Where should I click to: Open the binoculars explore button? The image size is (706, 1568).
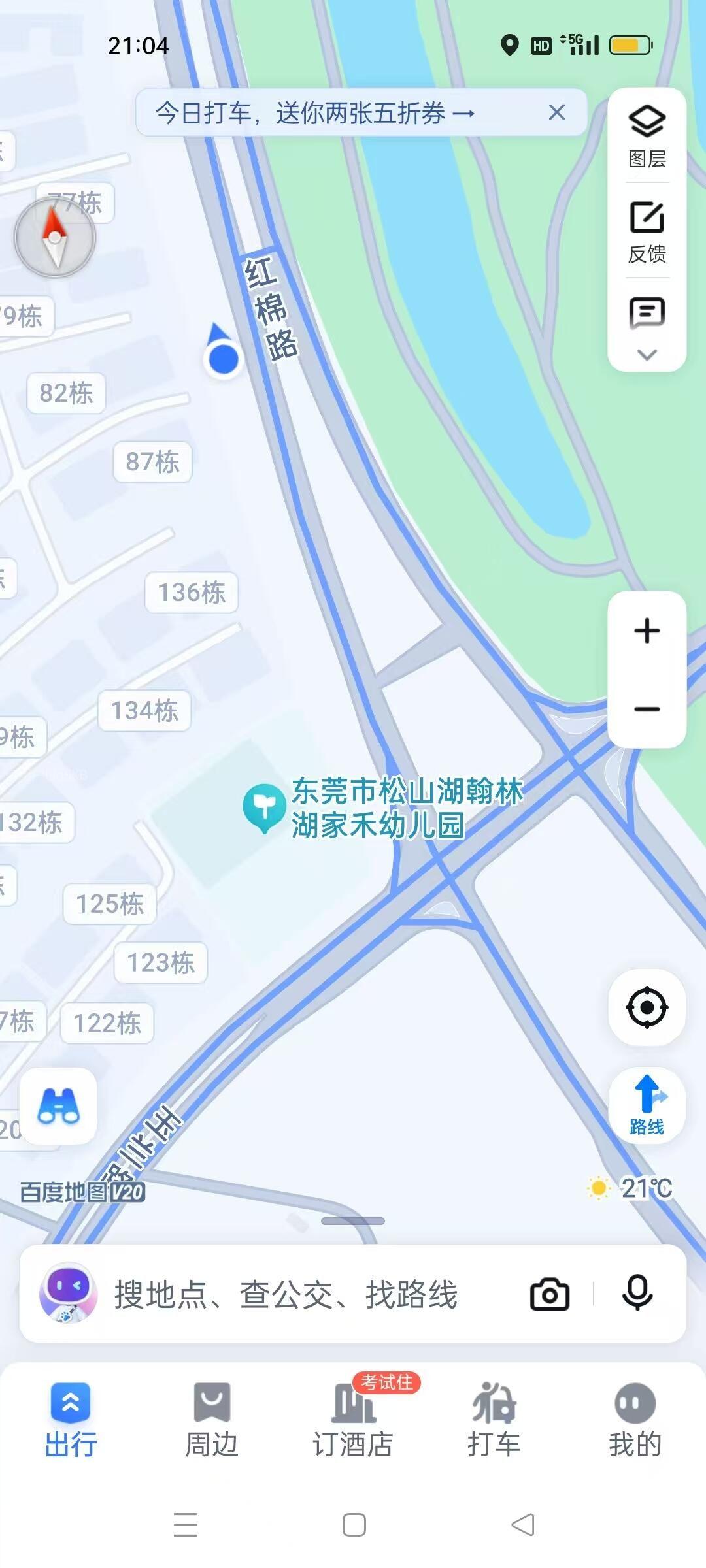59,1105
